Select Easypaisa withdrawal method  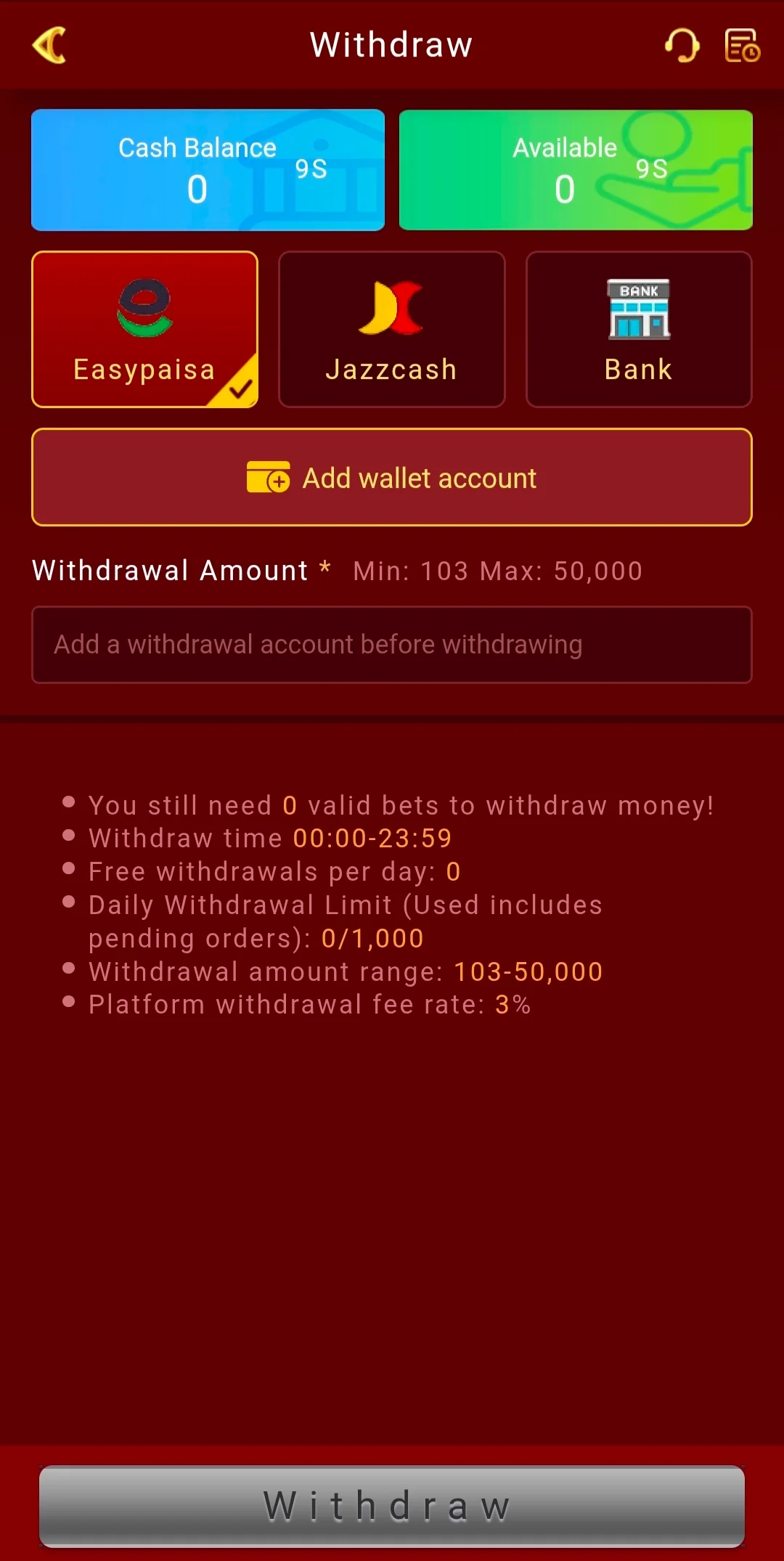pyautogui.click(x=144, y=329)
